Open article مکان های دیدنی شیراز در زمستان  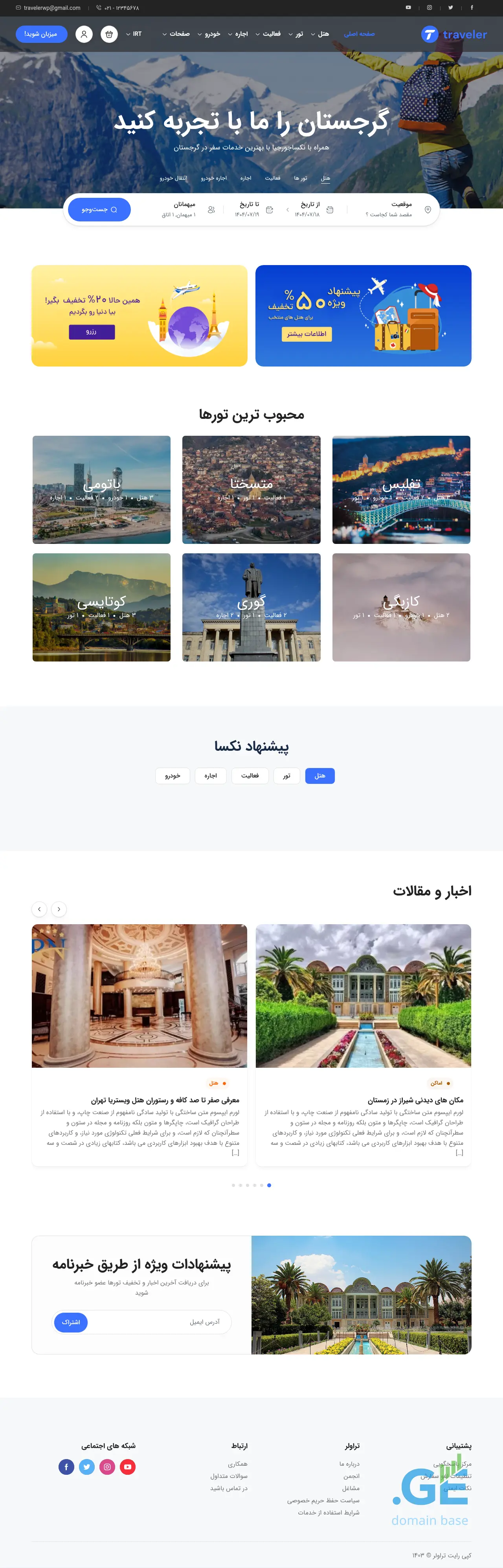click(x=415, y=1100)
